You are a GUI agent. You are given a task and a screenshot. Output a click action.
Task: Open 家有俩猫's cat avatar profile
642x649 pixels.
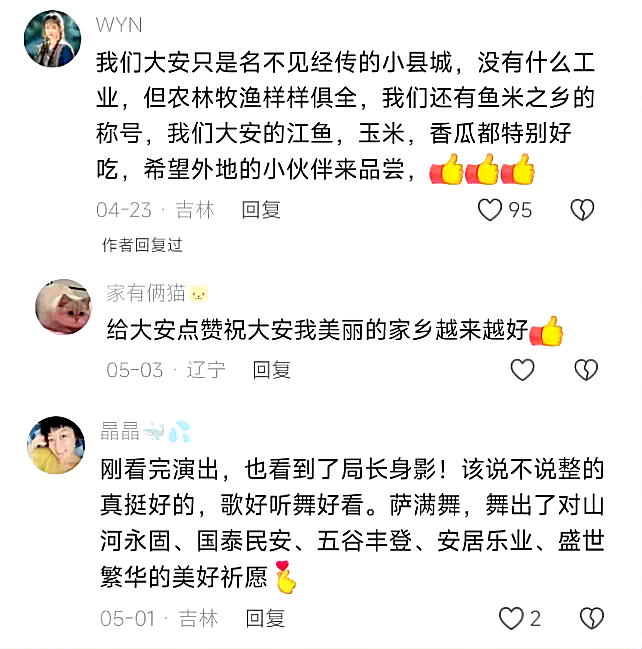[x=62, y=306]
